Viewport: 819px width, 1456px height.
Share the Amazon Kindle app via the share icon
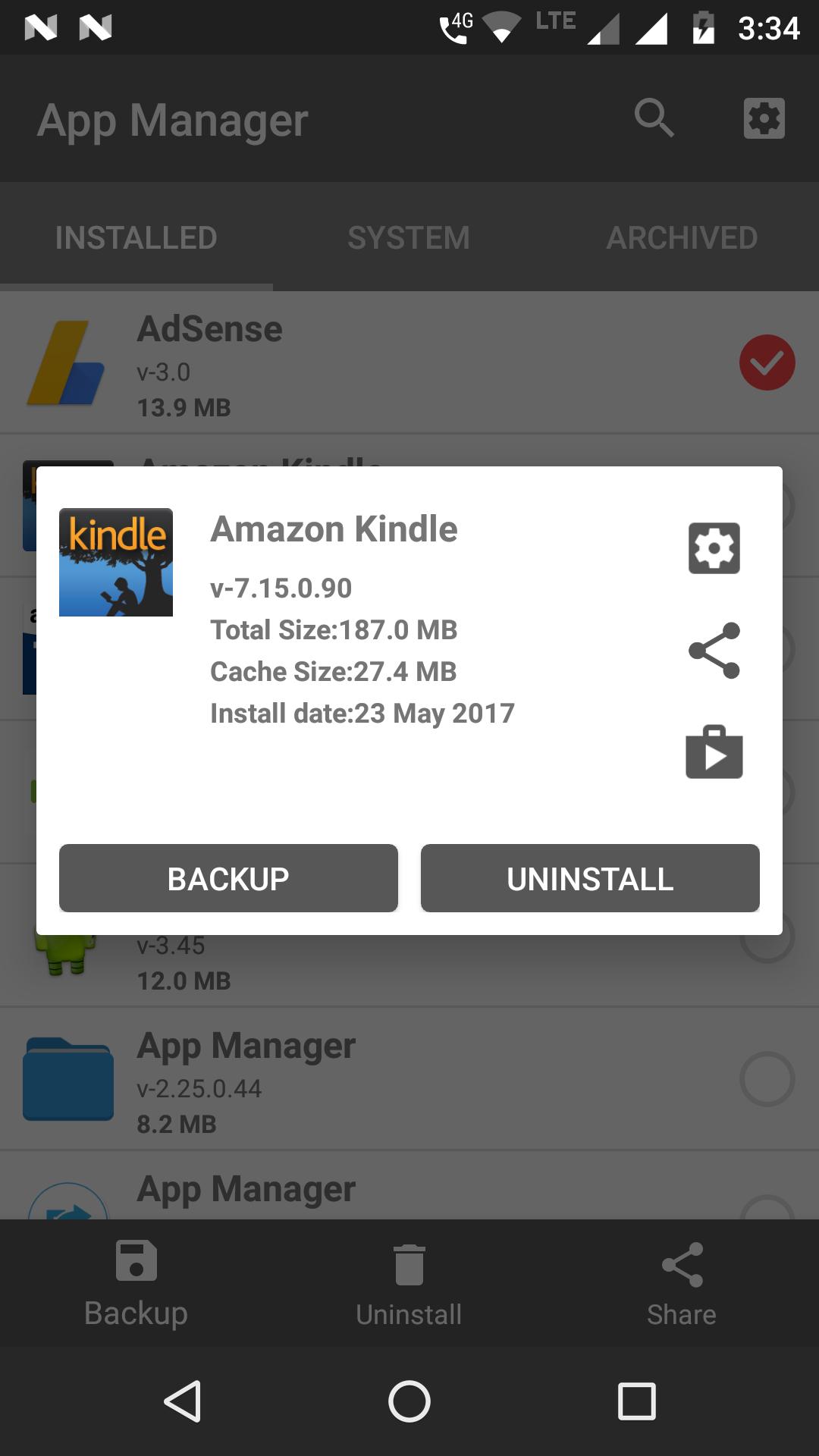[713, 651]
